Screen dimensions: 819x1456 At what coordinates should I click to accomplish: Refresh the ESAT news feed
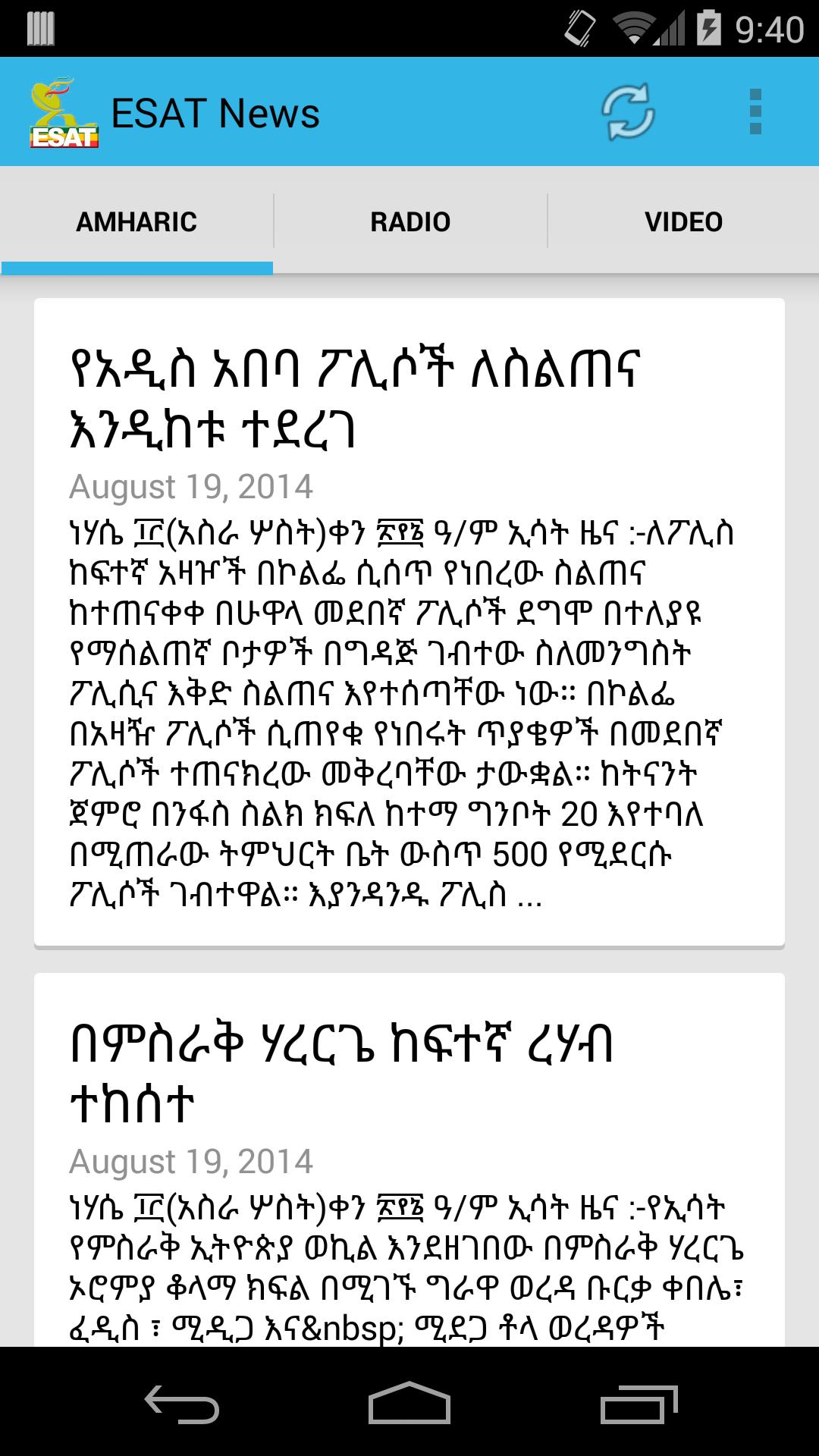pyautogui.click(x=628, y=112)
